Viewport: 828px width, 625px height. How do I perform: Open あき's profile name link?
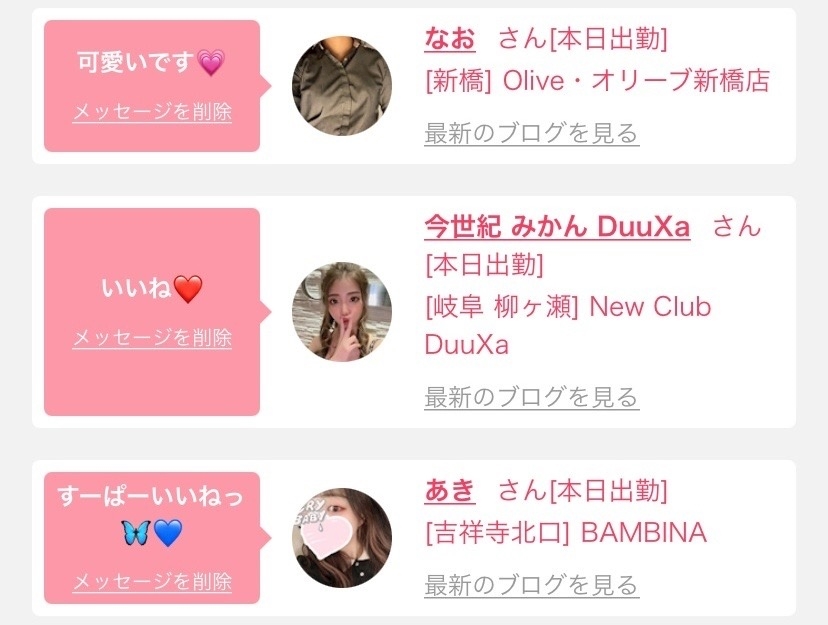coord(450,491)
